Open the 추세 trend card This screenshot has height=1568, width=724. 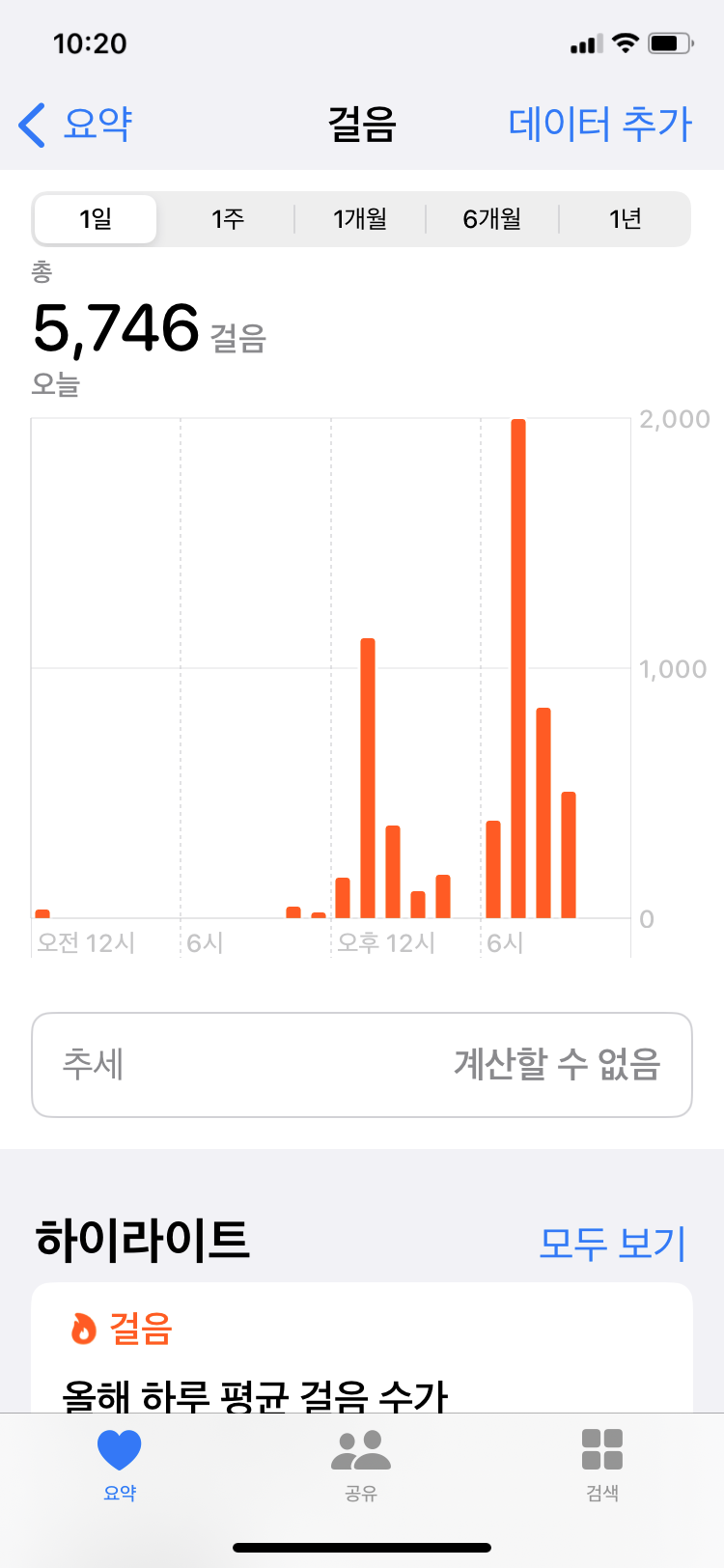pyautogui.click(x=362, y=1064)
